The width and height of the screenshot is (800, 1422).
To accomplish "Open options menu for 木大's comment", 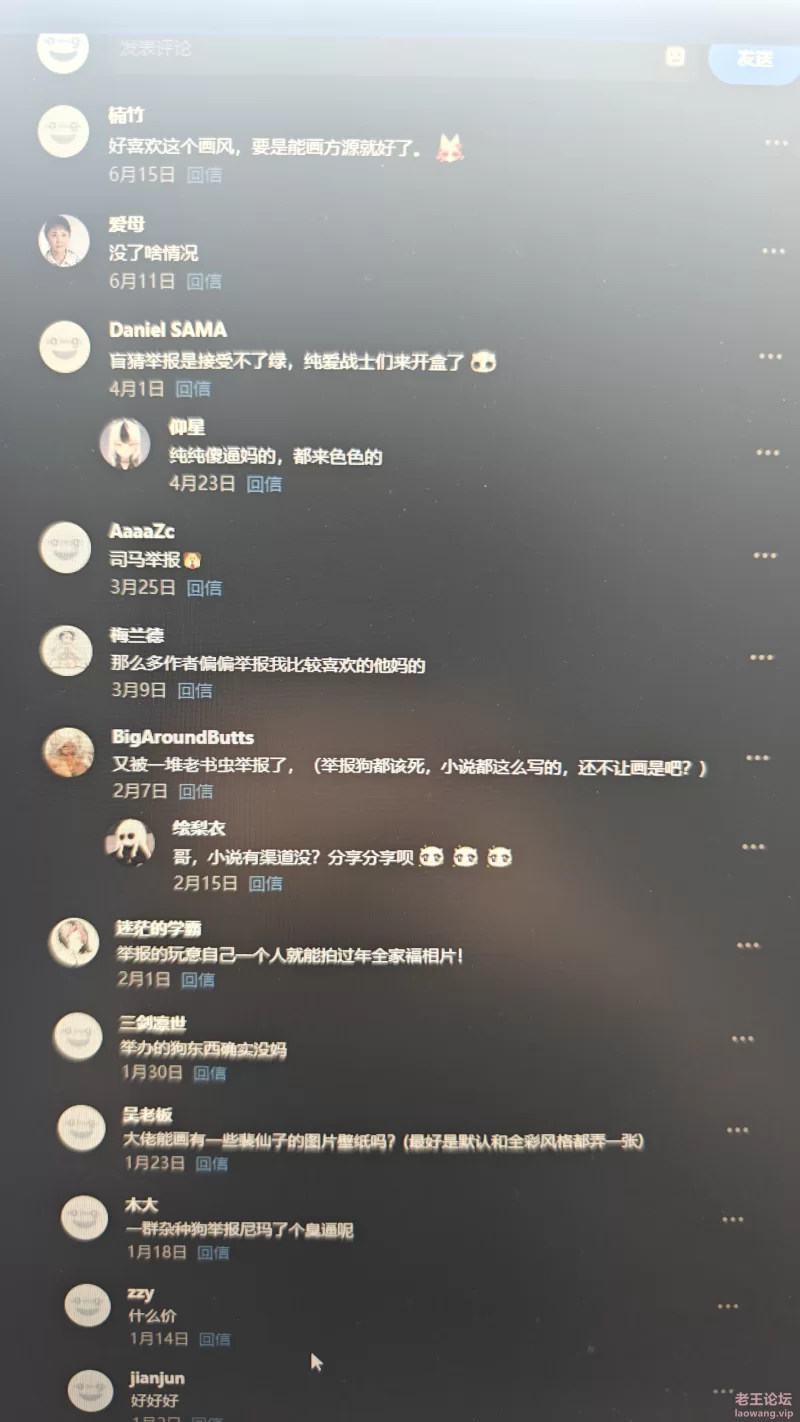I will (x=733, y=1219).
